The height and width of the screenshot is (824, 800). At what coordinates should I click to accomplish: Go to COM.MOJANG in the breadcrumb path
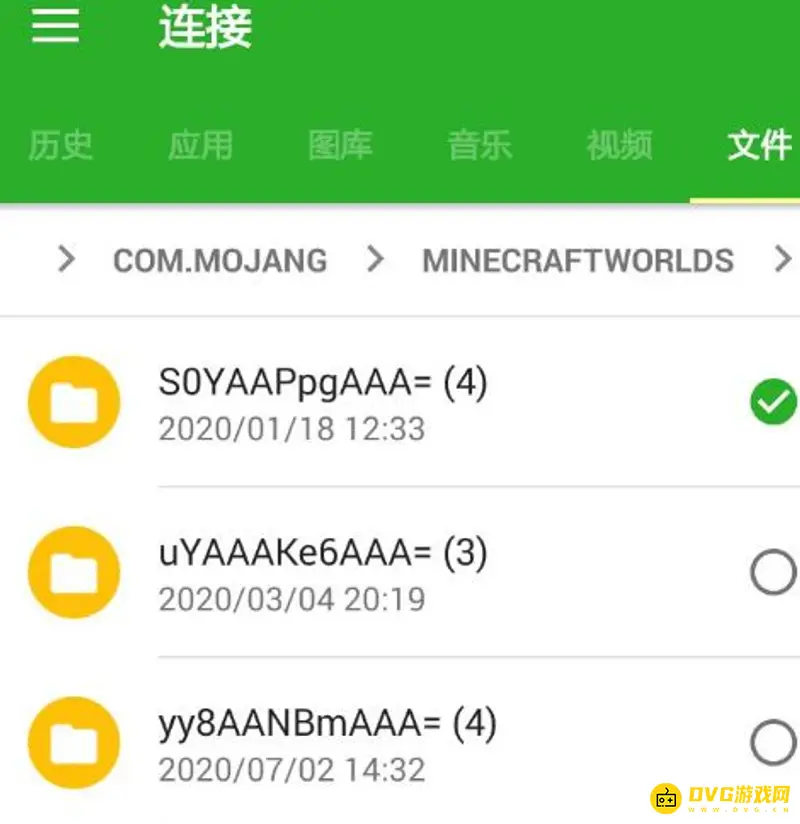[x=220, y=261]
